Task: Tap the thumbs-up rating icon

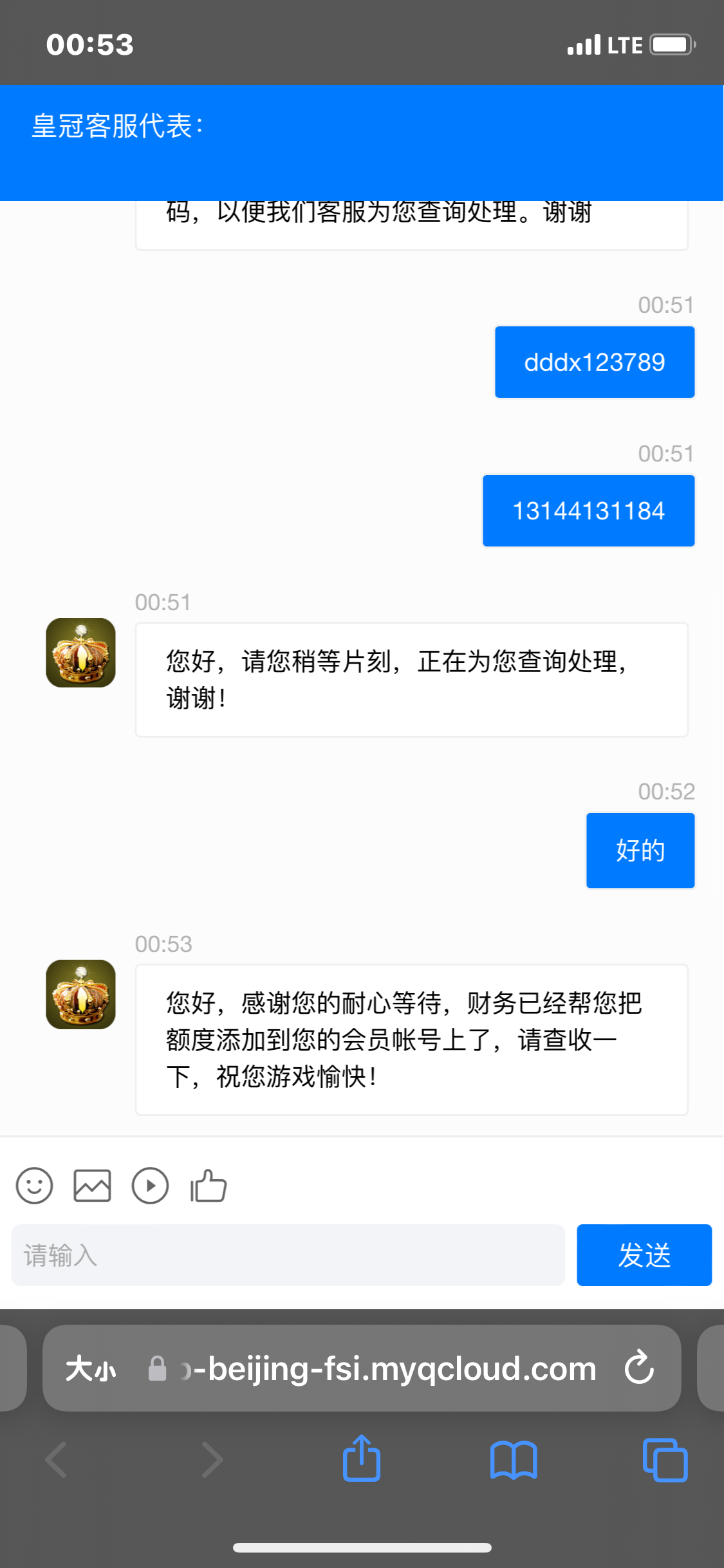Action: coord(209,1186)
